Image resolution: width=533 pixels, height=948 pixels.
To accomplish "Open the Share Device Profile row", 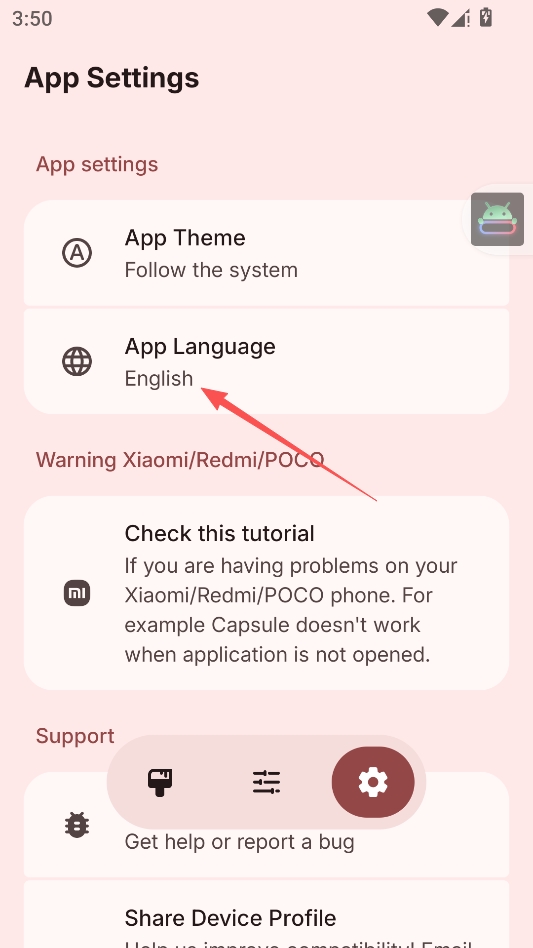I will [266, 914].
